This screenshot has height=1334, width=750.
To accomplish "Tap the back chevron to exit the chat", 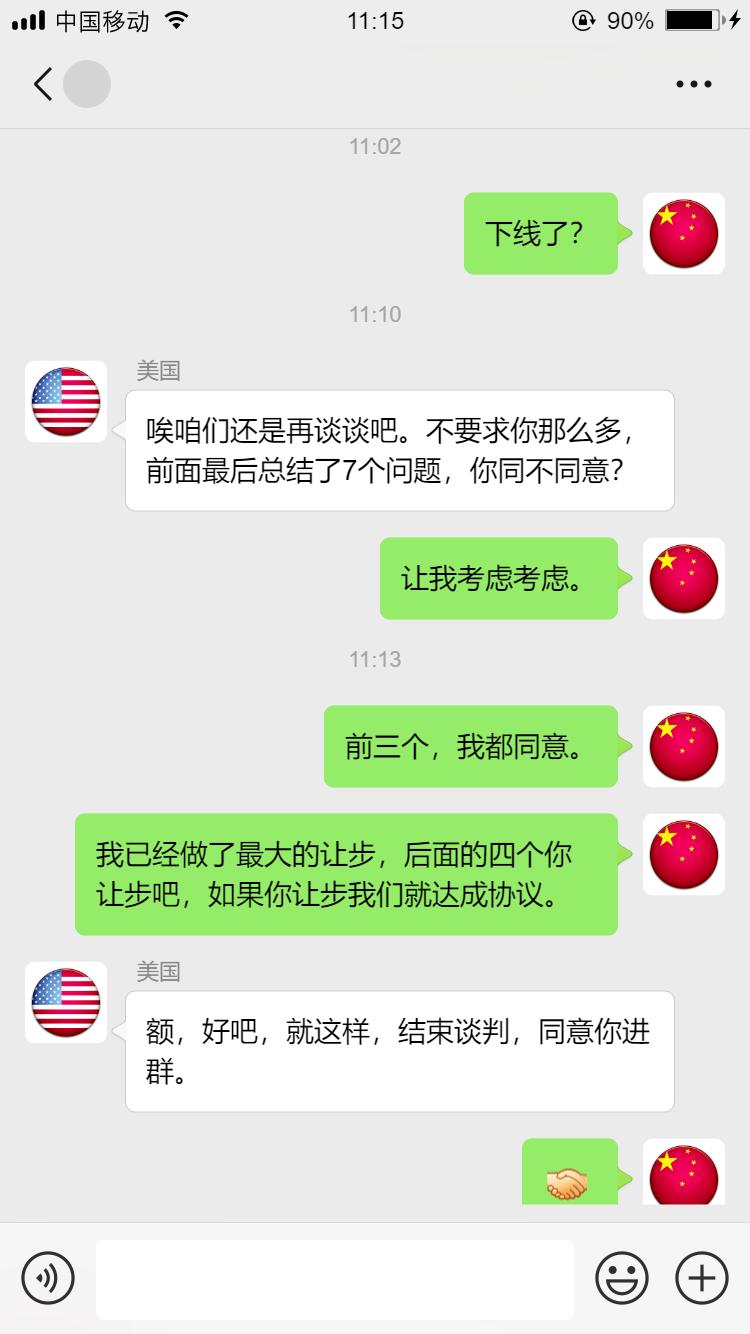I will (42, 84).
